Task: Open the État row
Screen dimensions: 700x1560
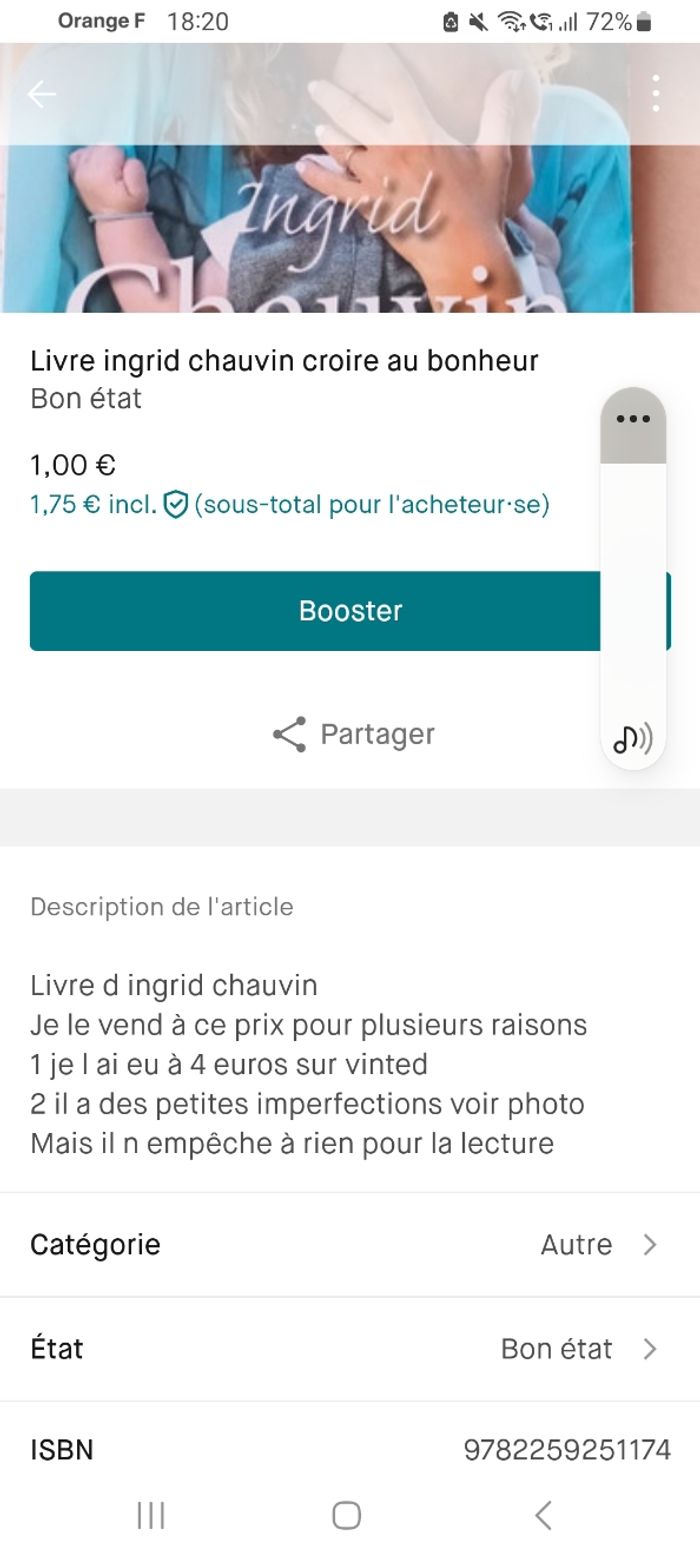Action: [350, 1349]
